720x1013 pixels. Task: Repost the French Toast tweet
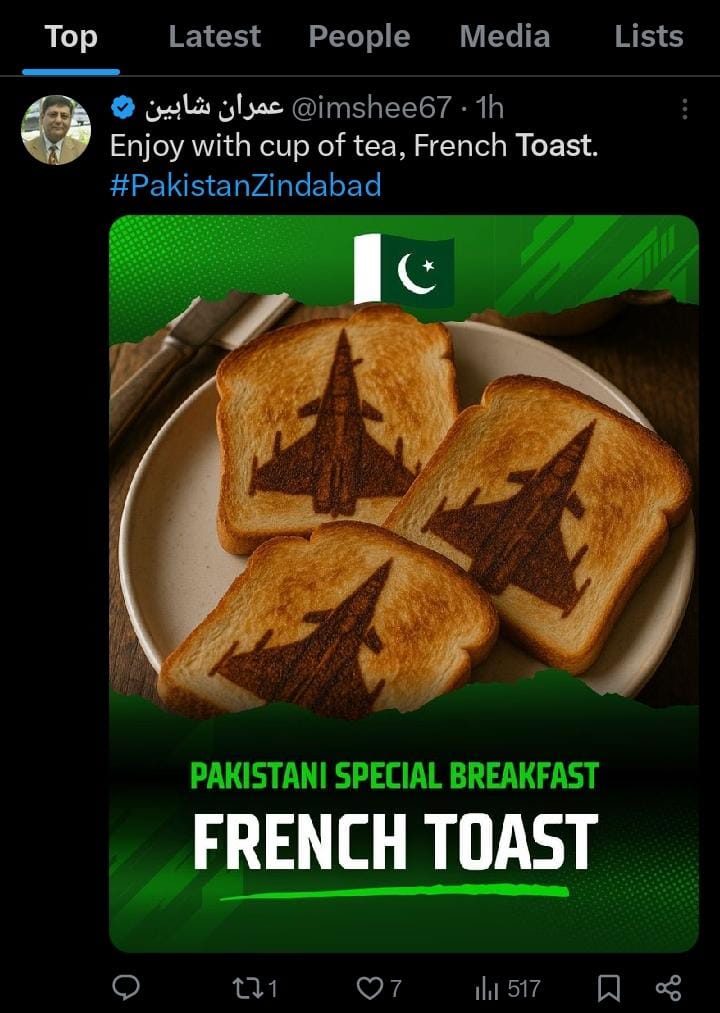(x=246, y=988)
